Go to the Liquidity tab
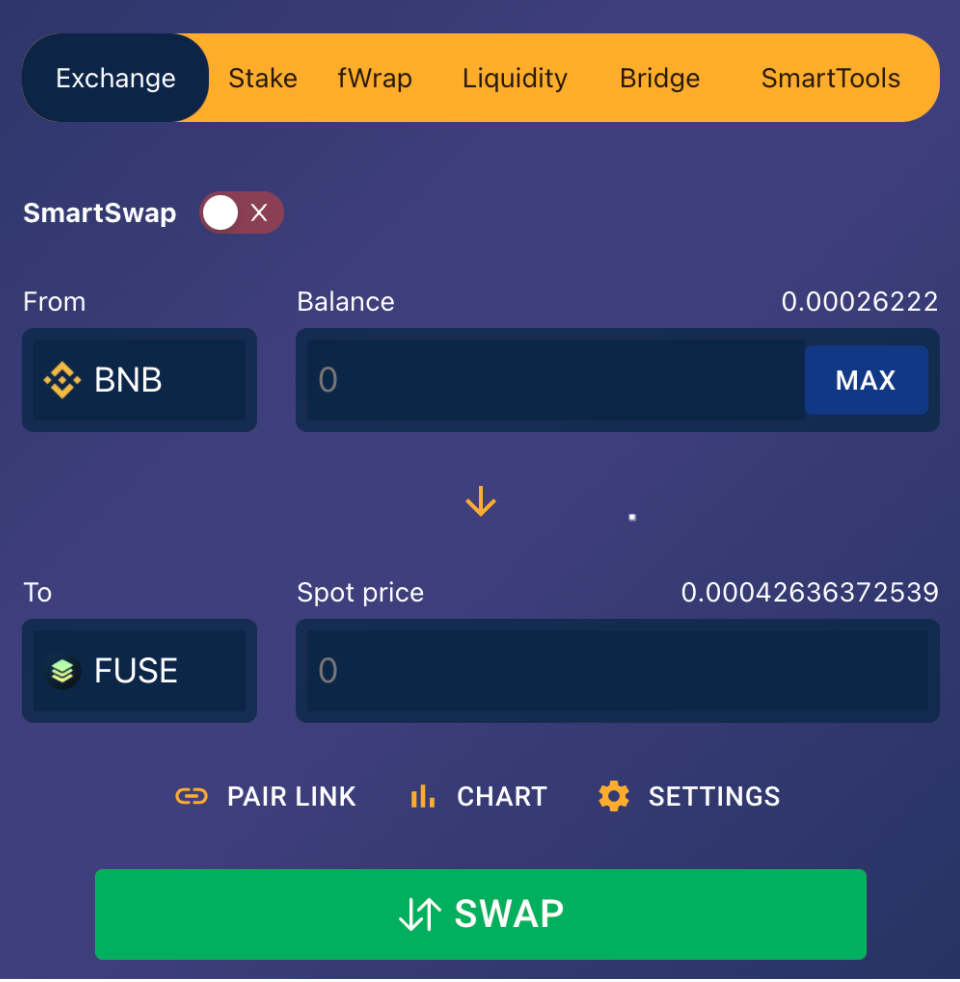This screenshot has height=982, width=960. pyautogui.click(x=514, y=78)
